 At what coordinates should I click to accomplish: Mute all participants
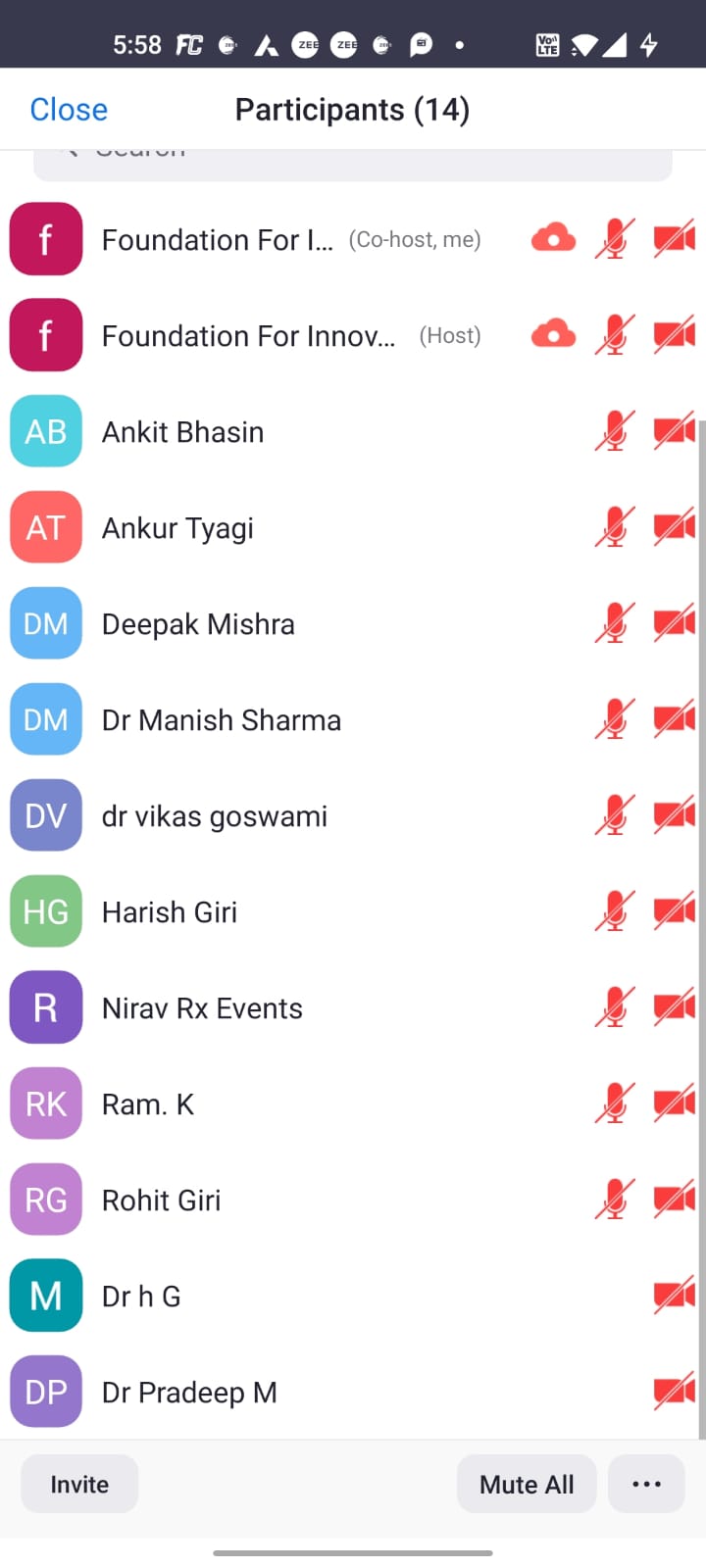527,1484
